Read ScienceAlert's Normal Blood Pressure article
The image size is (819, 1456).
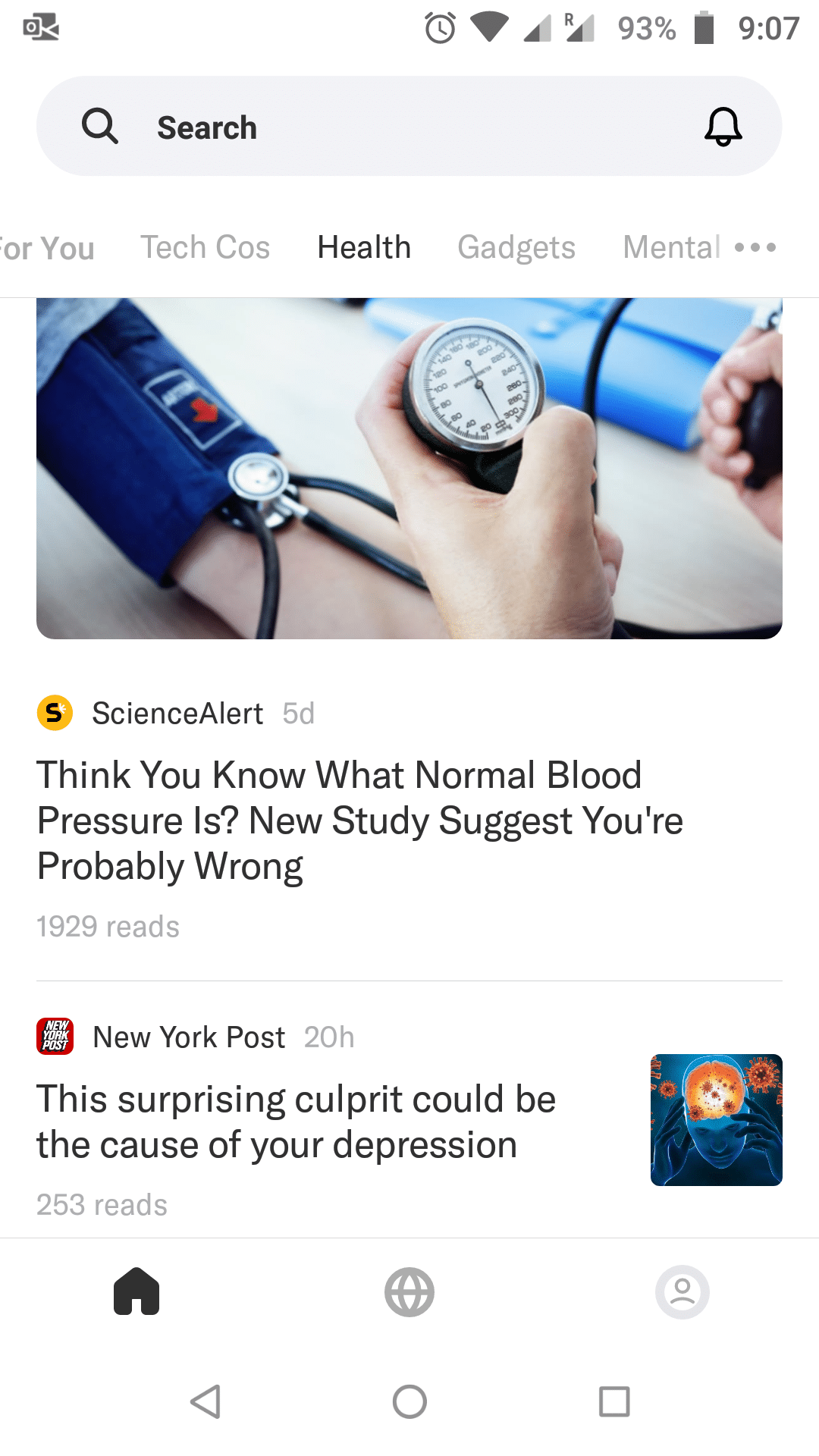(359, 821)
